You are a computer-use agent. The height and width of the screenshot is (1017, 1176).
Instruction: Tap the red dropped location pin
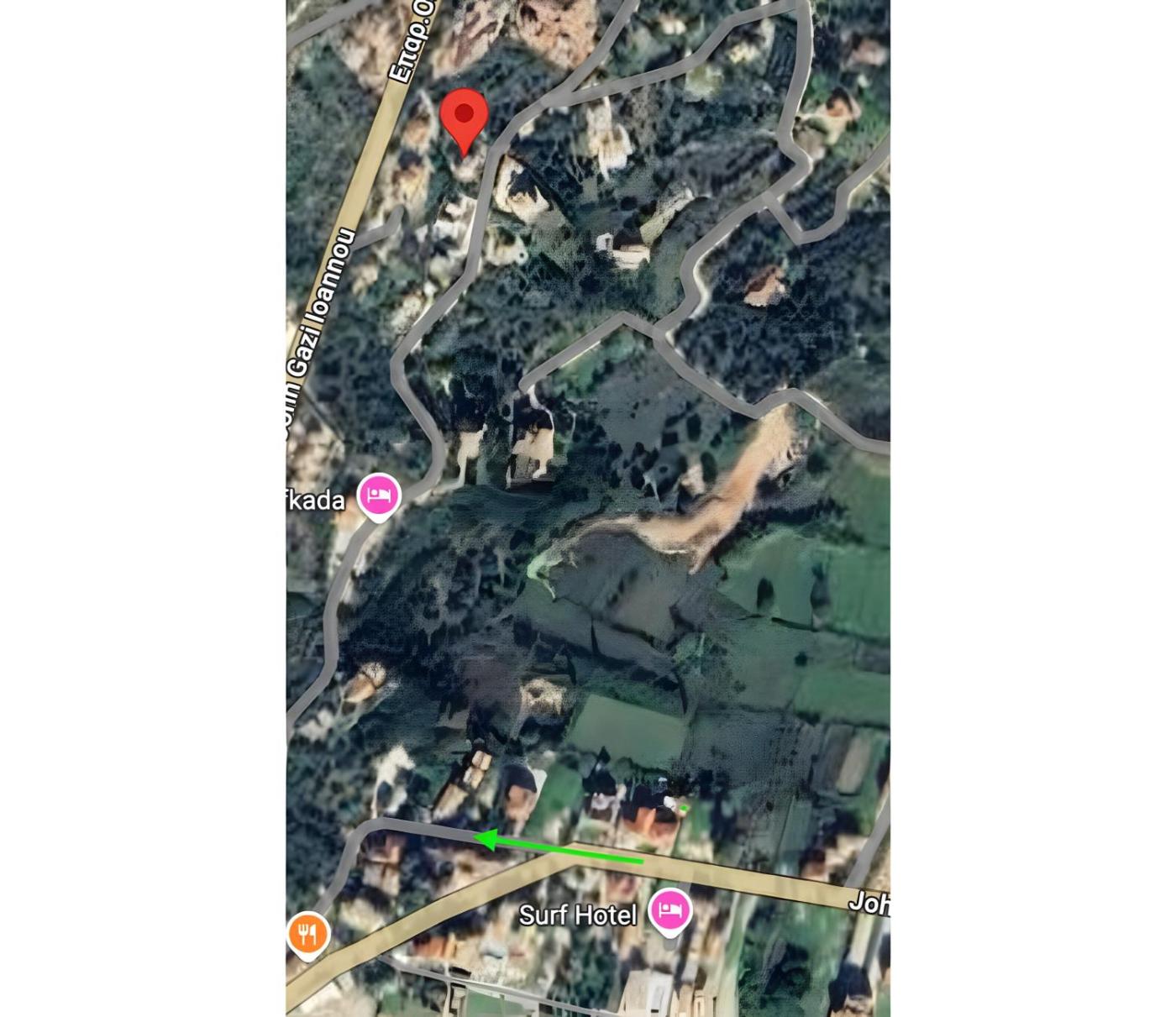(464, 118)
